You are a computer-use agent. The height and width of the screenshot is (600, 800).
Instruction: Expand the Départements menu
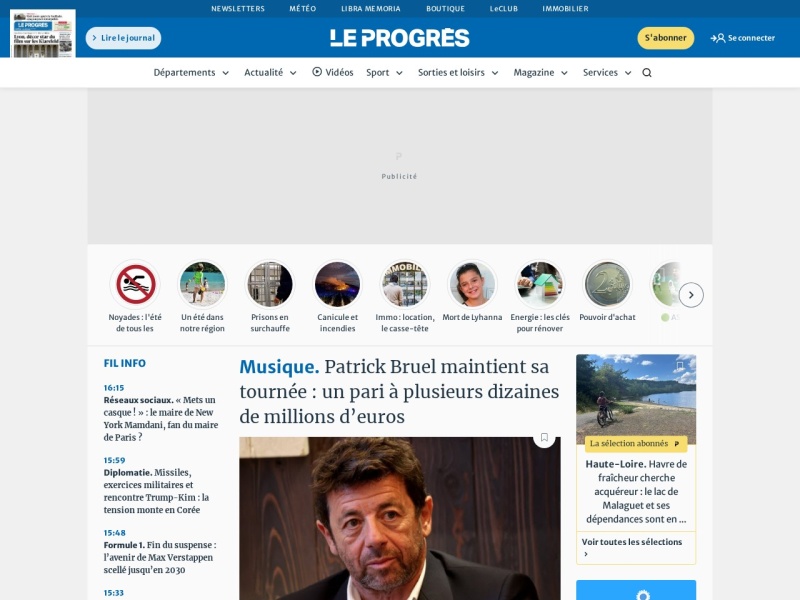pyautogui.click(x=191, y=72)
